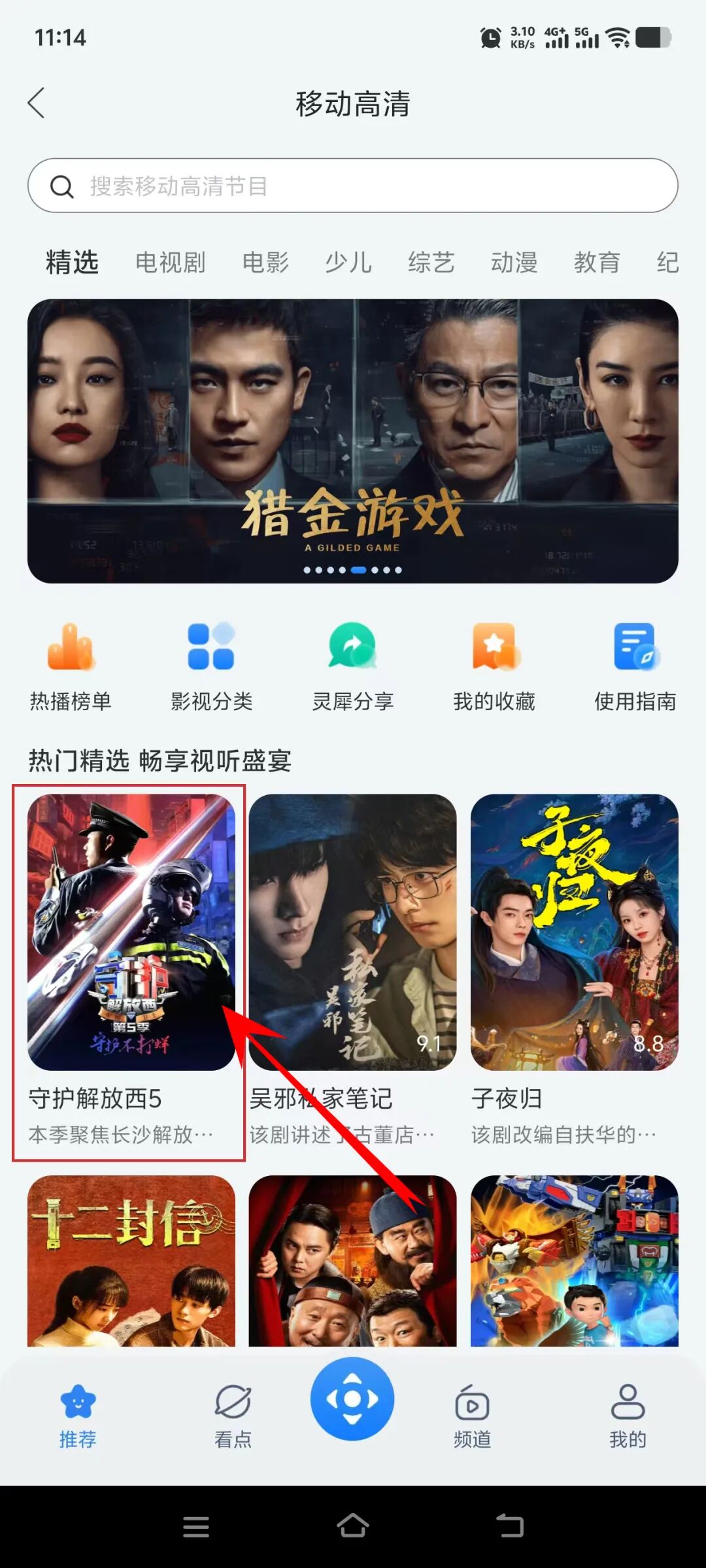Switch to the 综艺 tab
This screenshot has width=706, height=1568.
[x=431, y=263]
